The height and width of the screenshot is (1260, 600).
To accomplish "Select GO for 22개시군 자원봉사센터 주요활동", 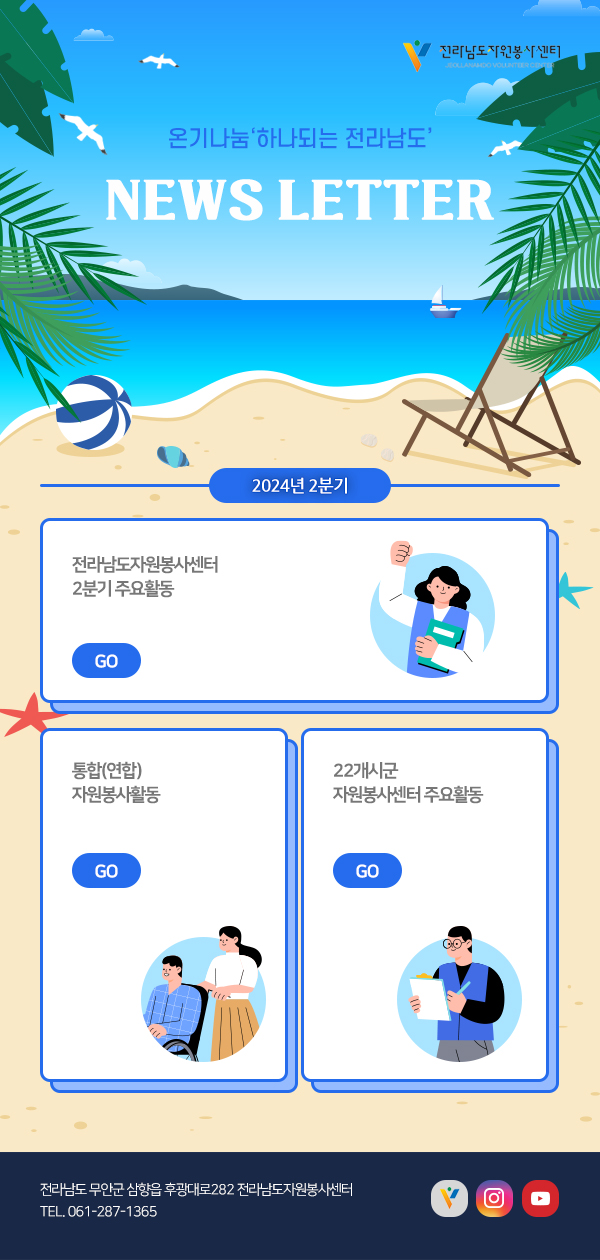I will tap(367, 871).
